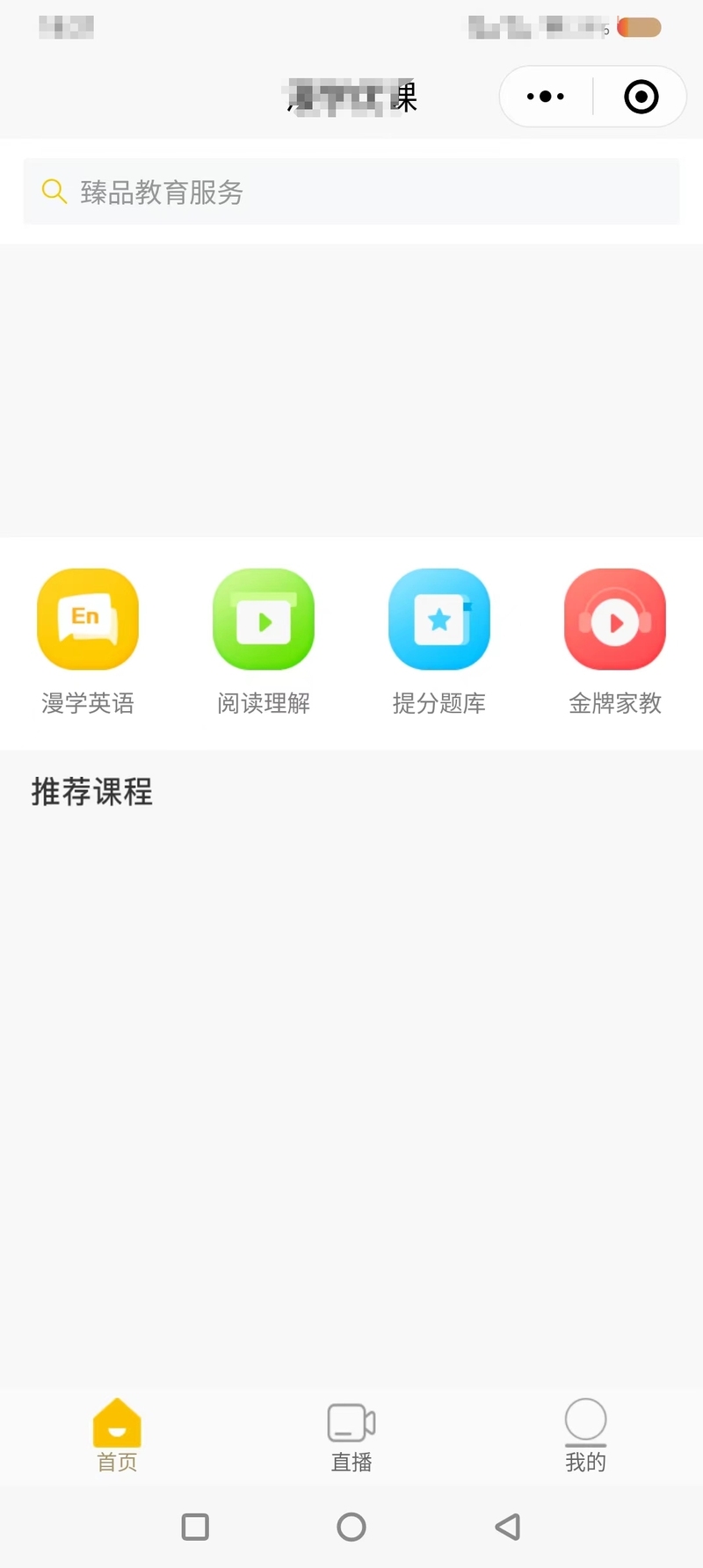The image size is (703, 1568).
Task: Open 提分题库
Action: (x=439, y=642)
